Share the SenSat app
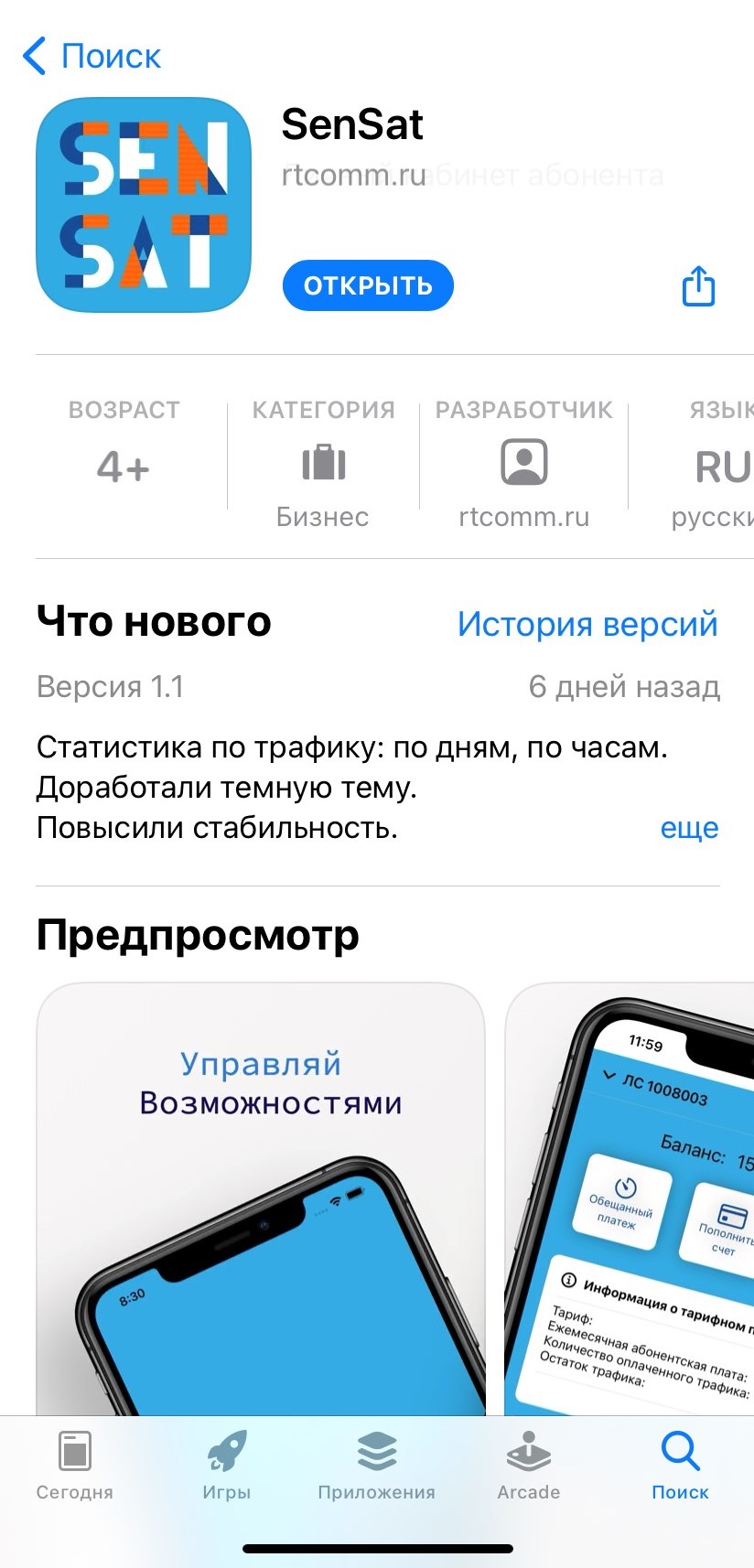The height and width of the screenshot is (1568, 754). (x=698, y=286)
